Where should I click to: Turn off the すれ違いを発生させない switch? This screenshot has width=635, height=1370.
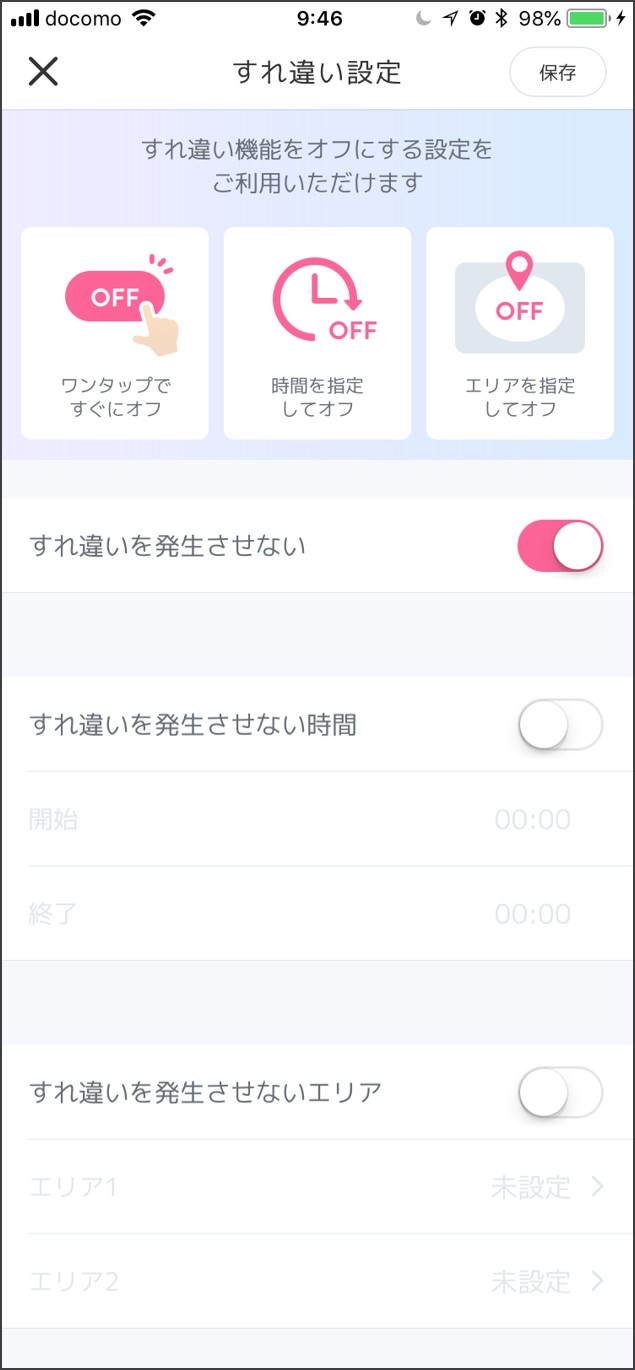click(560, 546)
